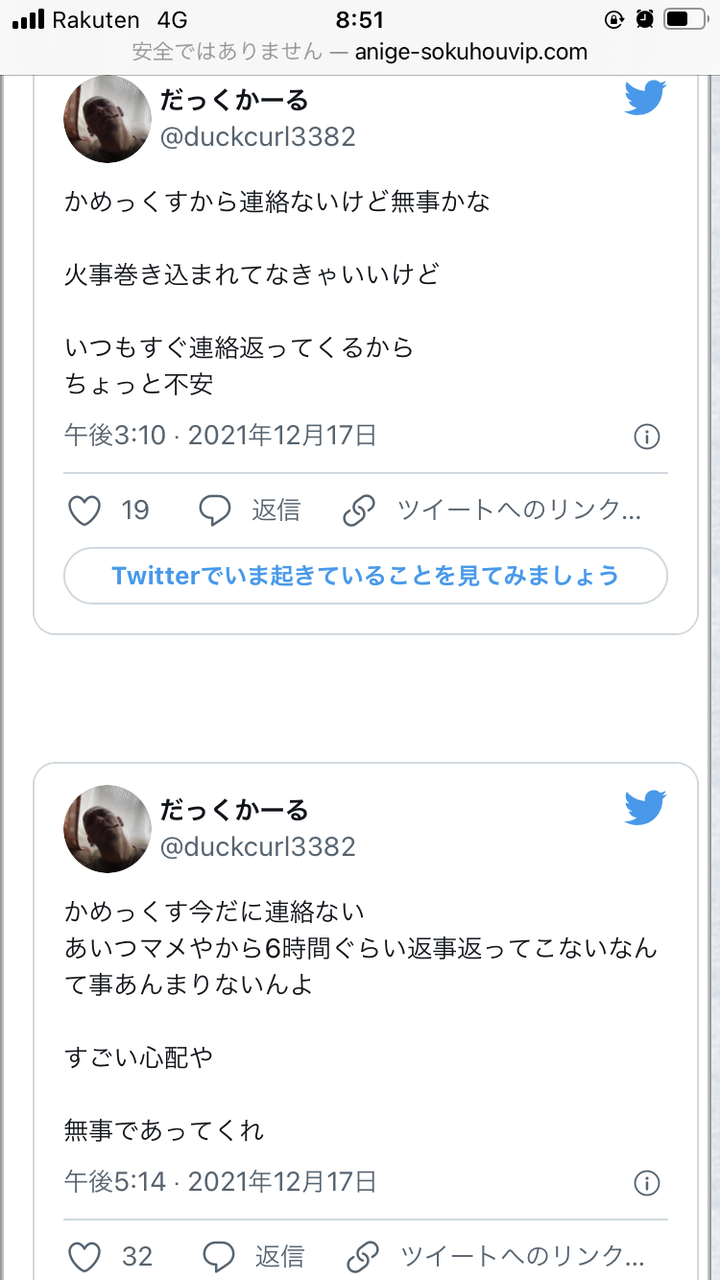Open the info icon on 午後3:10 tweet
The height and width of the screenshot is (1280, 720).
point(647,437)
